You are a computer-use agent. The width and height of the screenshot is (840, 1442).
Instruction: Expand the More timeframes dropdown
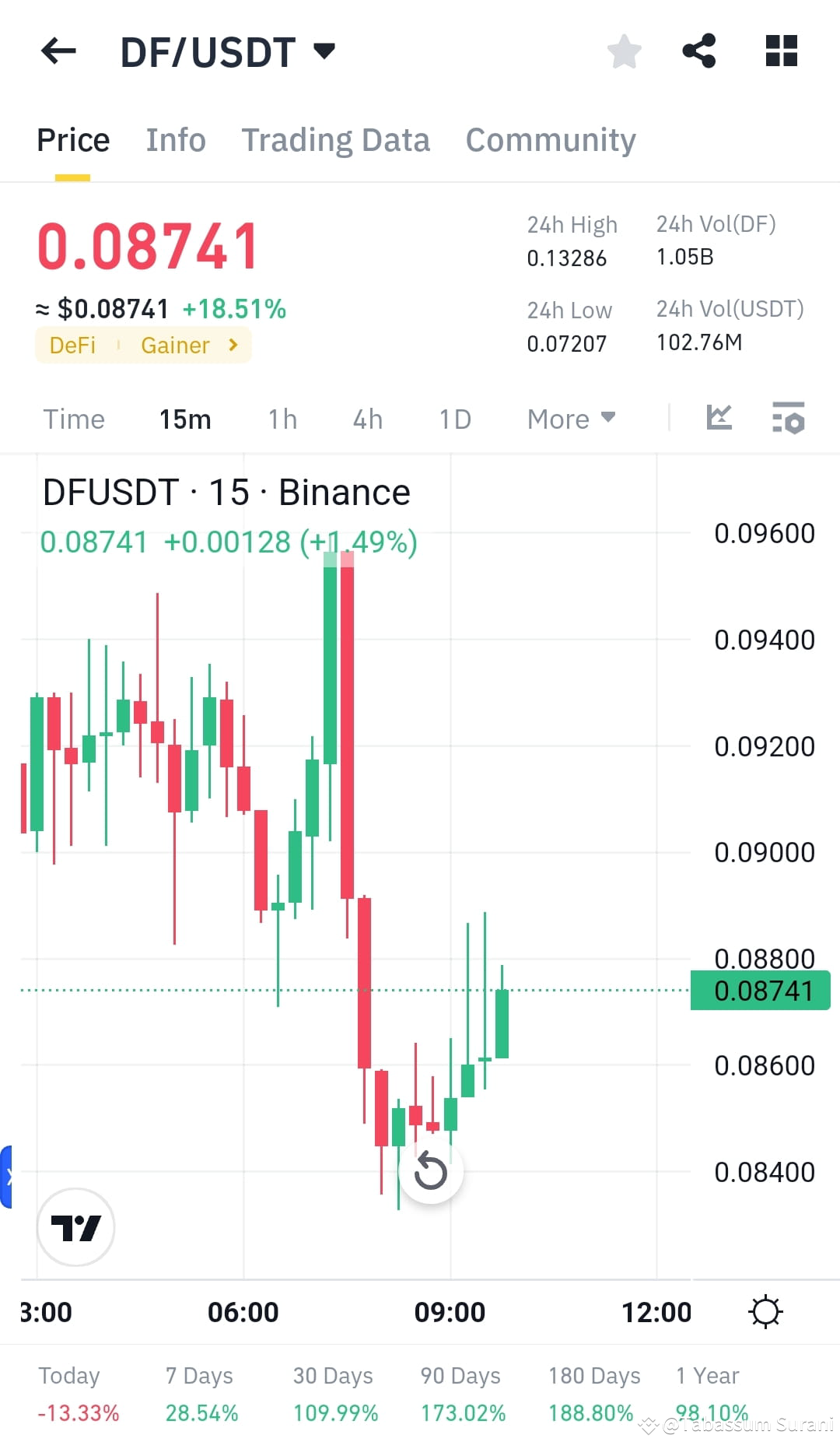point(570,419)
